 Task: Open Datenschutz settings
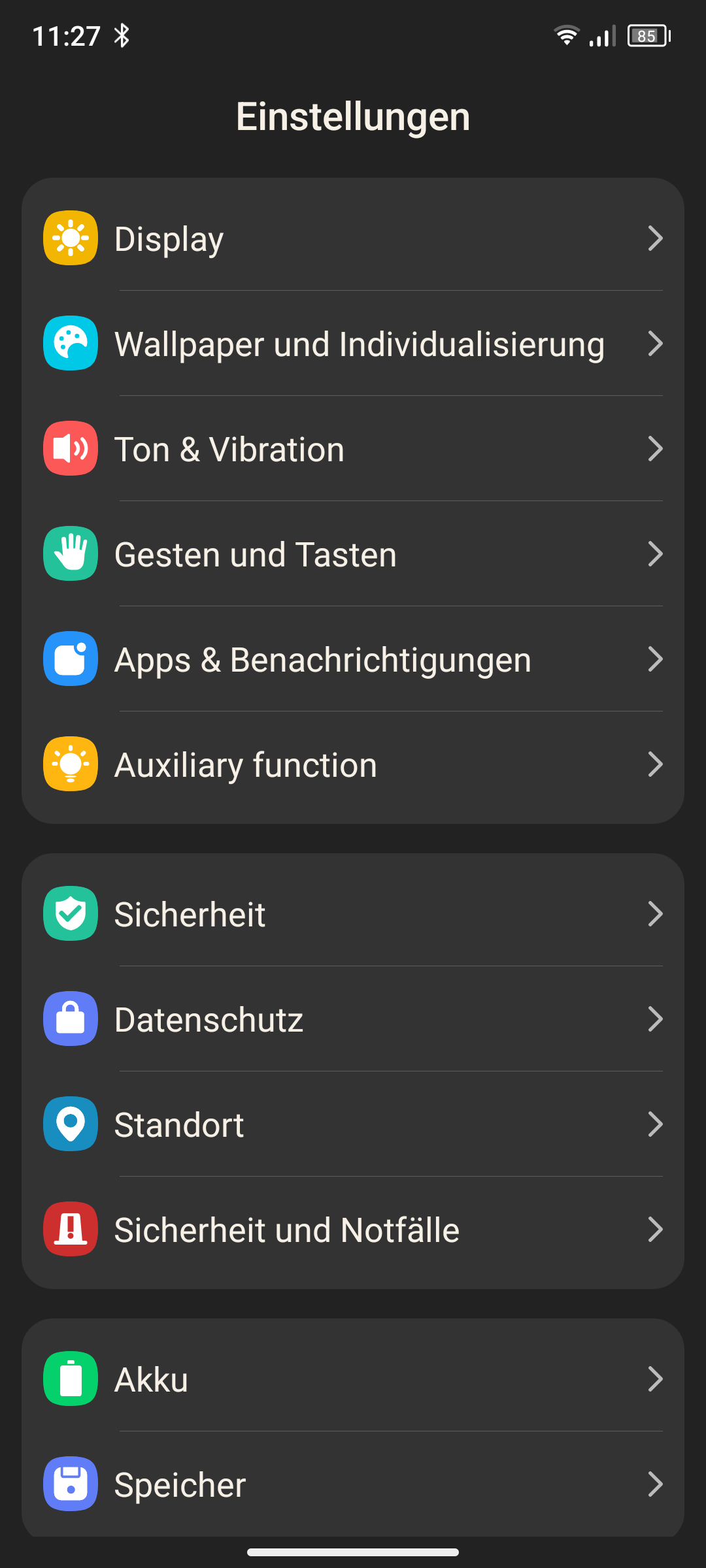(x=353, y=1019)
